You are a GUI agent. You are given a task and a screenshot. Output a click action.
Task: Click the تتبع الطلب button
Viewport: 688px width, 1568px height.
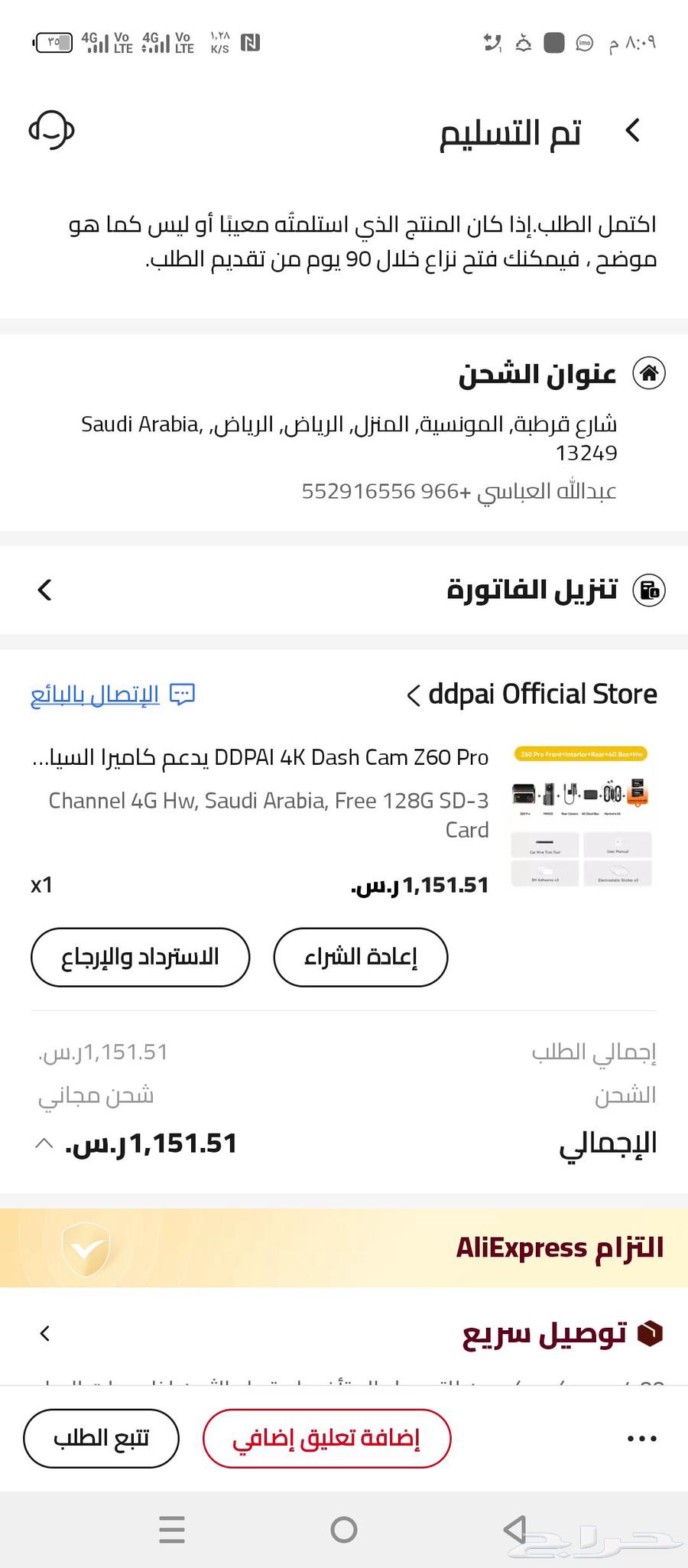(101, 1438)
